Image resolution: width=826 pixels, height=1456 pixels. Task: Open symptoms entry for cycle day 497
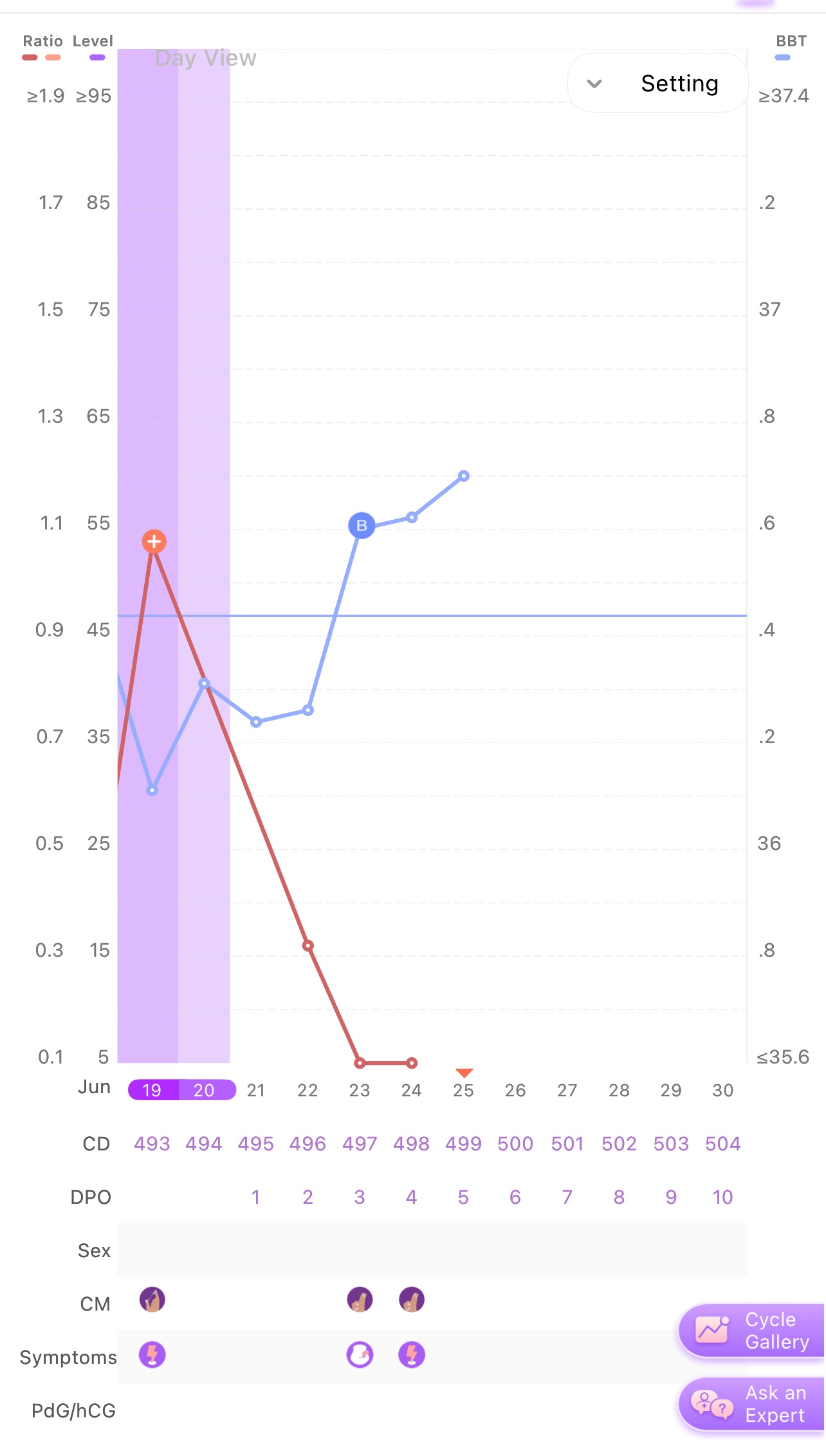click(360, 1354)
